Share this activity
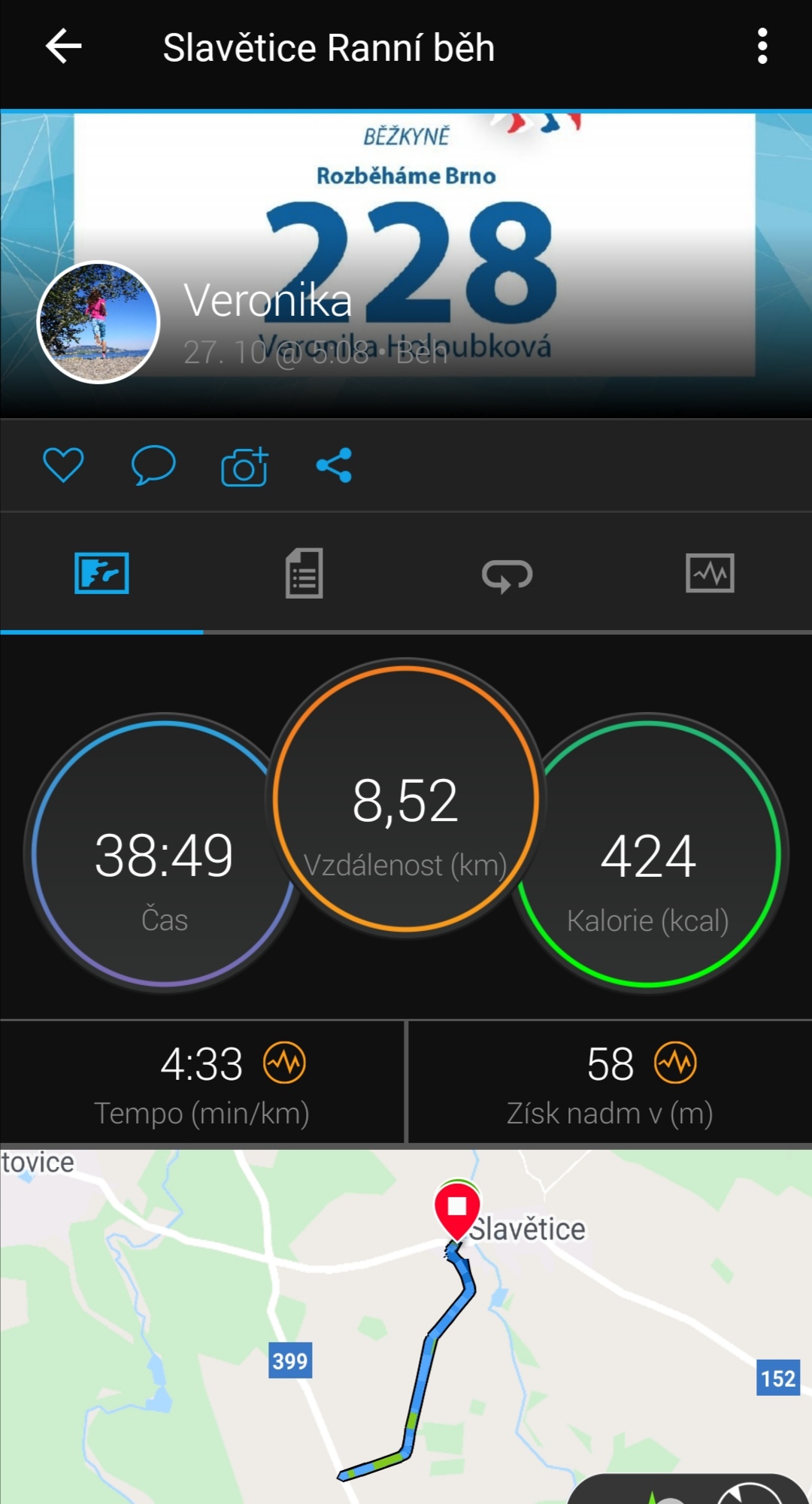This screenshot has width=812, height=1504. tap(334, 465)
